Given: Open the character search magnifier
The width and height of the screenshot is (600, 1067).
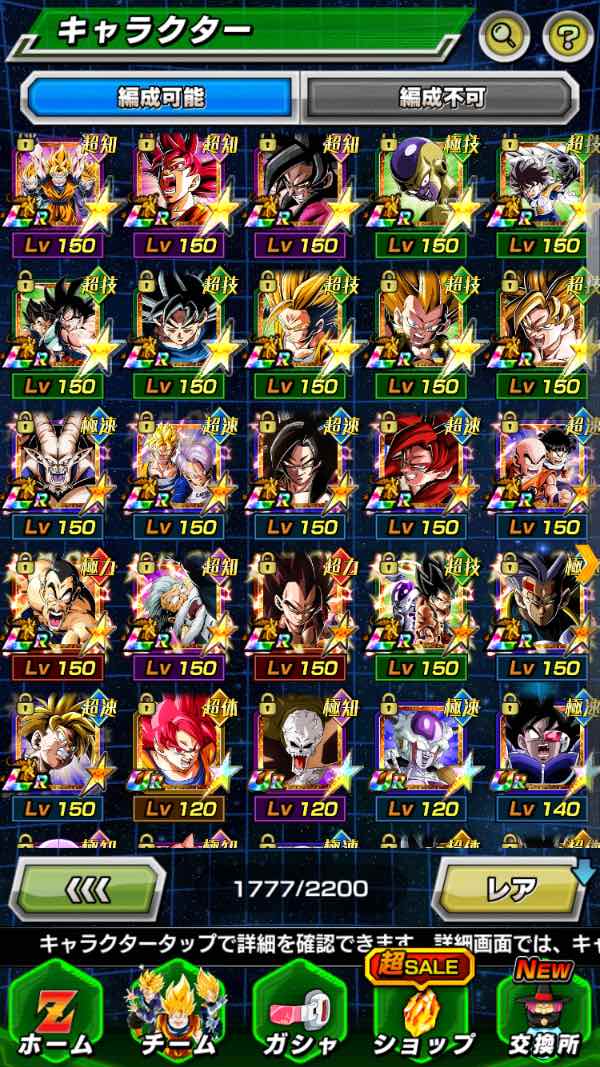Looking at the screenshot, I should [504, 37].
